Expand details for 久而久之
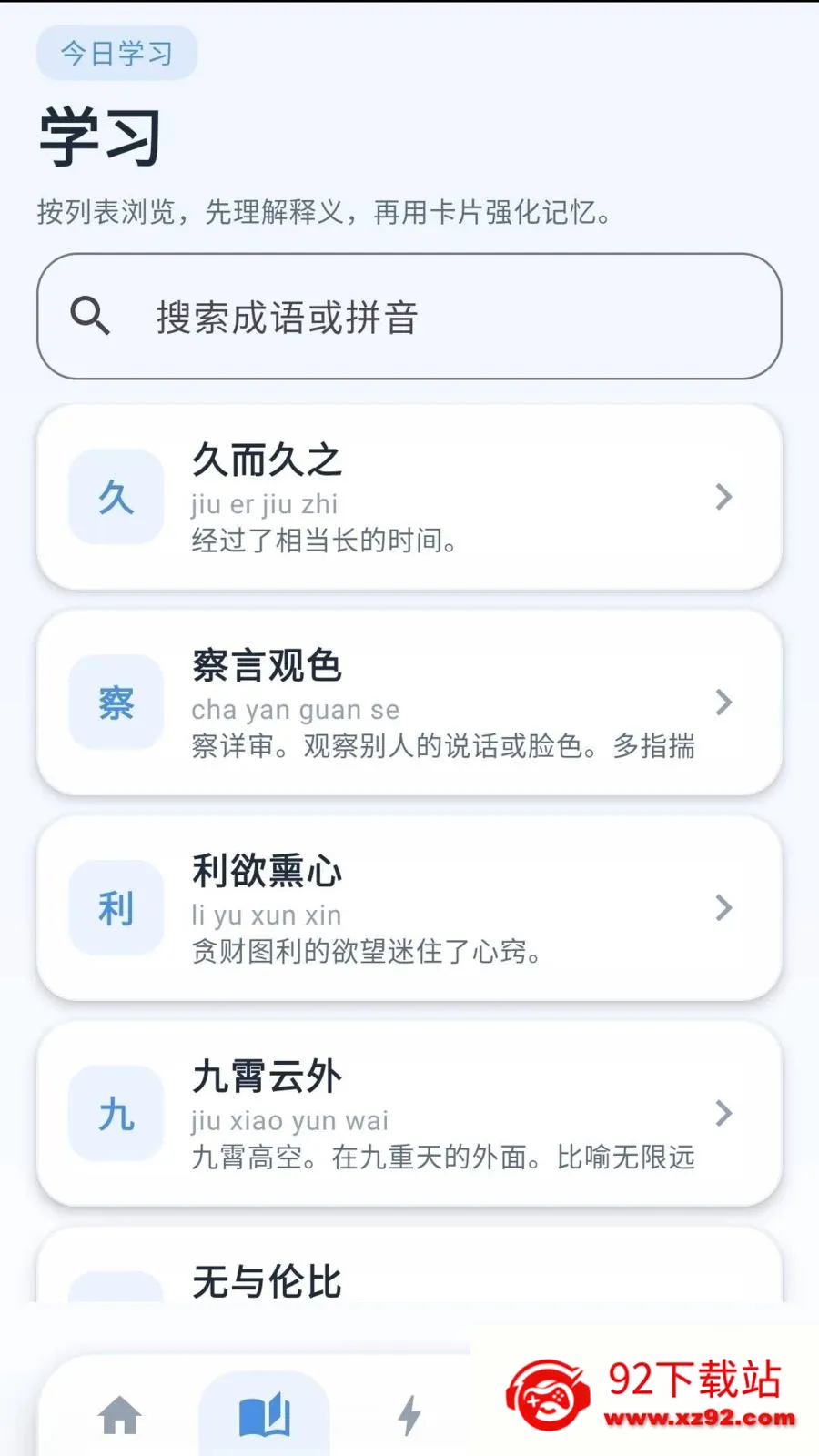The image size is (819, 1456). 723,496
